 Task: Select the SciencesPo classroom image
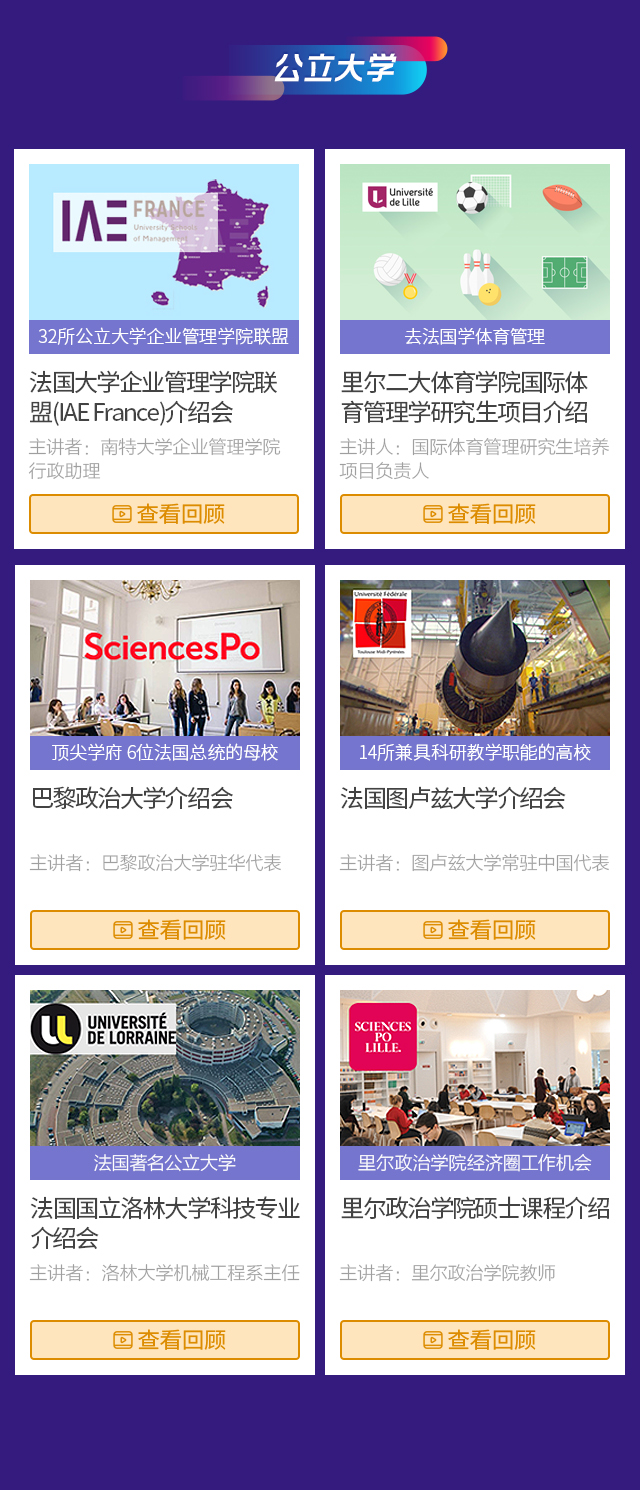tap(164, 658)
